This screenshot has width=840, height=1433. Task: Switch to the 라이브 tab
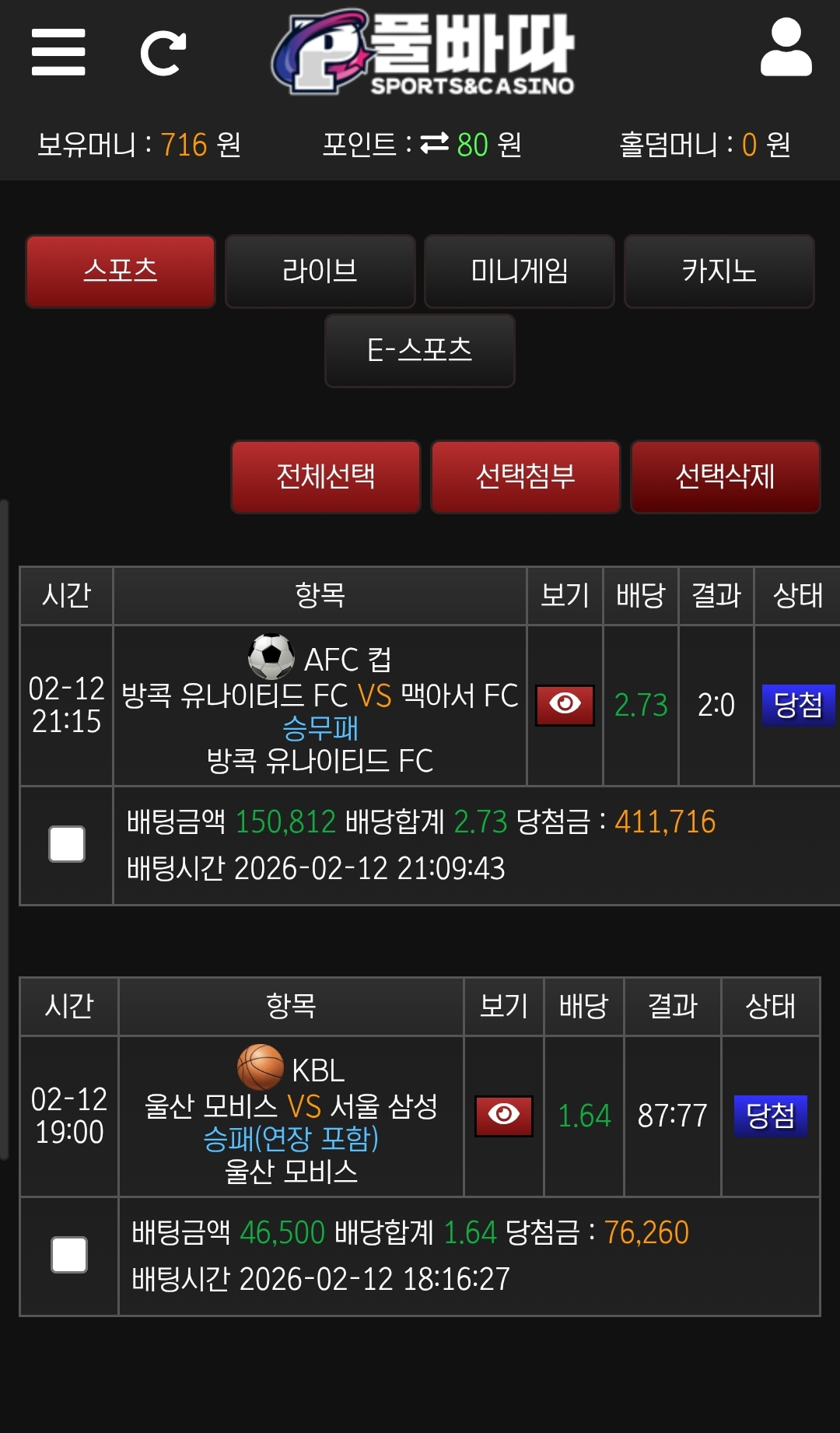tap(320, 272)
